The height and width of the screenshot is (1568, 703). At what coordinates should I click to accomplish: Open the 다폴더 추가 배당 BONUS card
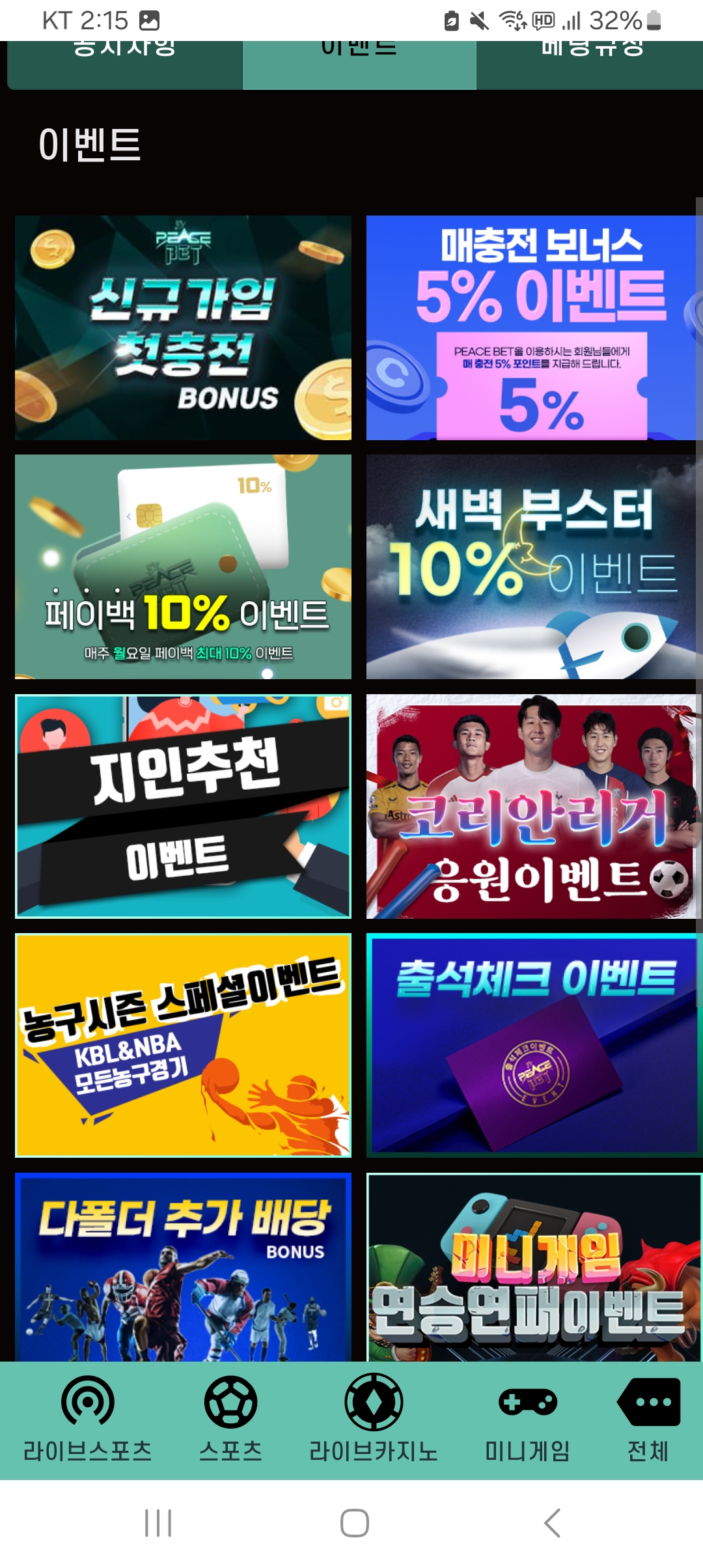[x=183, y=1267]
